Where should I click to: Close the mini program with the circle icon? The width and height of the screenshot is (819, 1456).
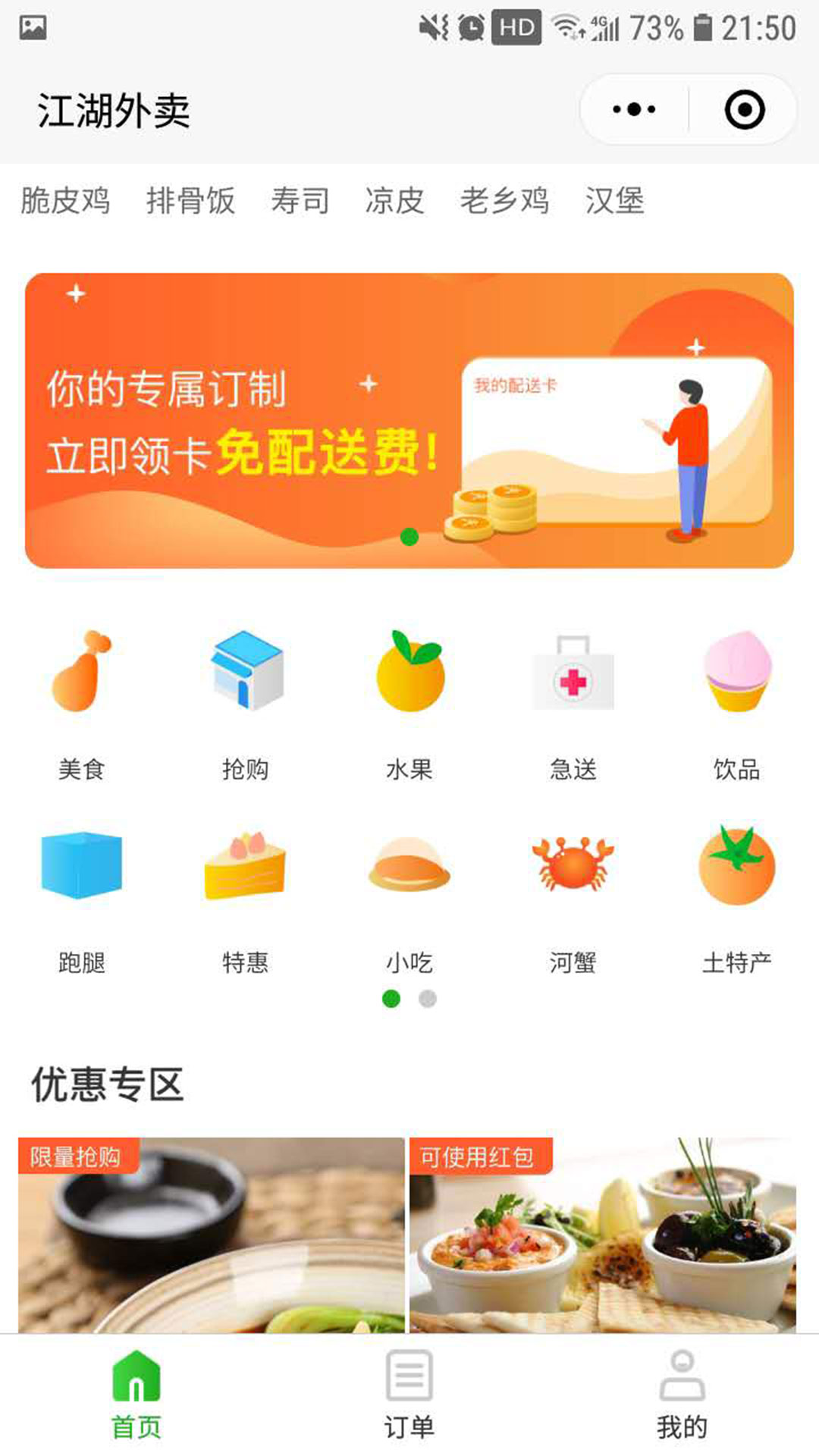pyautogui.click(x=744, y=110)
